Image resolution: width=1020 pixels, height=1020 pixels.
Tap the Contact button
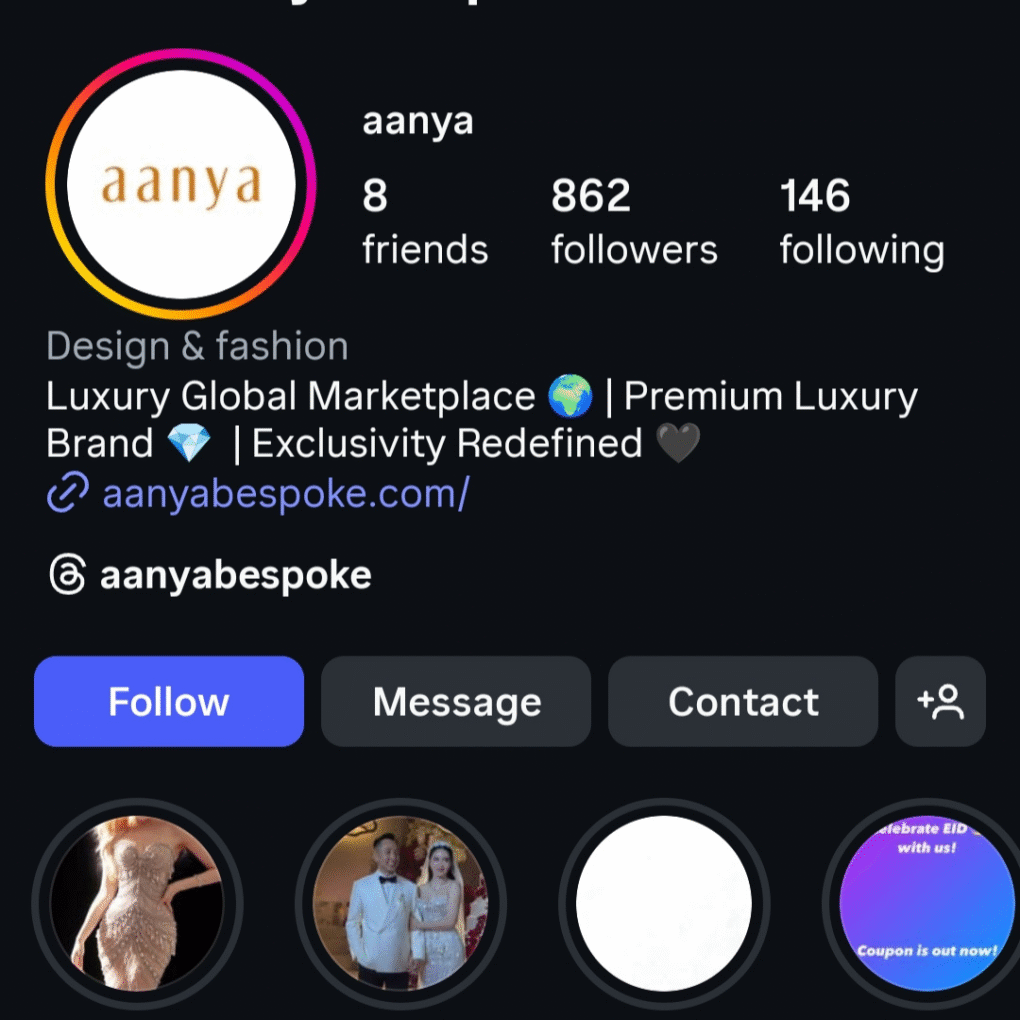(x=743, y=702)
